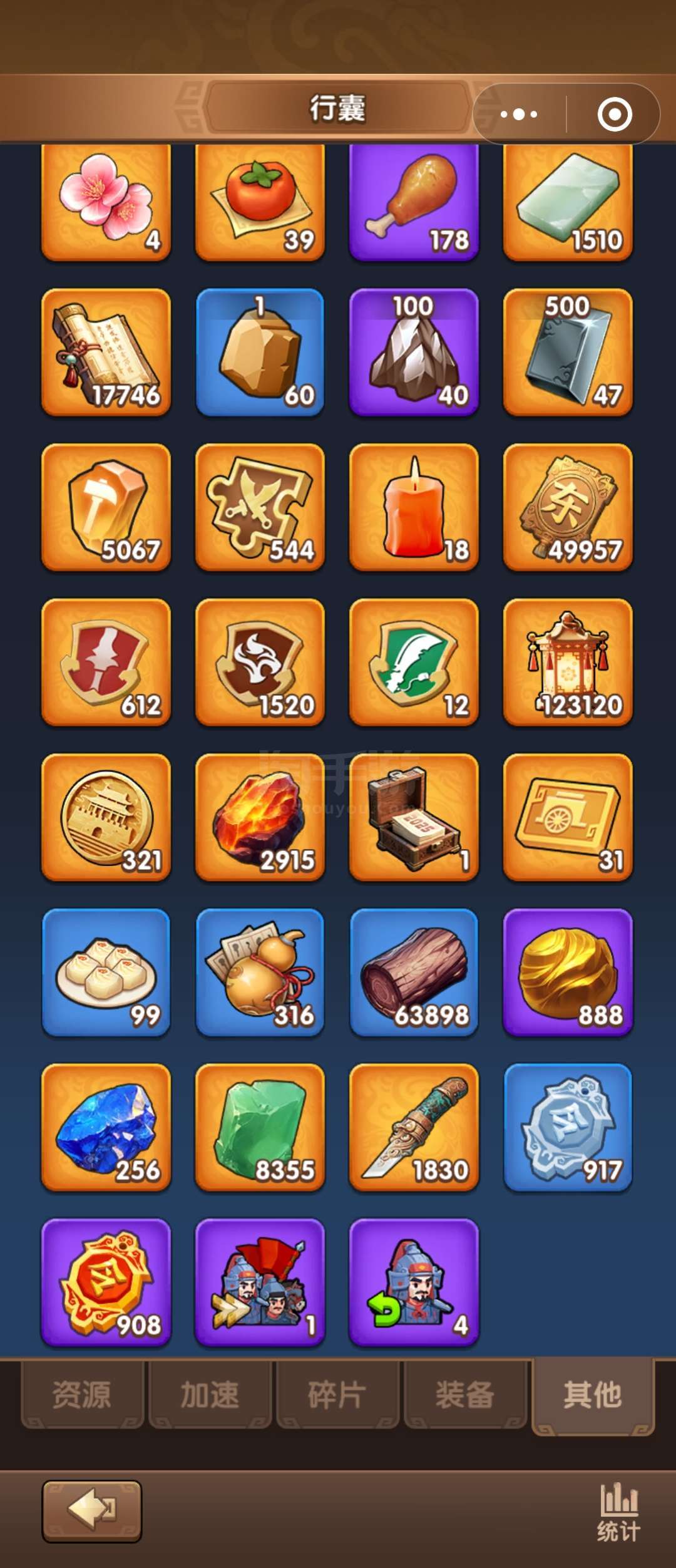The width and height of the screenshot is (676, 1568).
Task: Switch to the 加速 tab
Action: (x=210, y=1395)
